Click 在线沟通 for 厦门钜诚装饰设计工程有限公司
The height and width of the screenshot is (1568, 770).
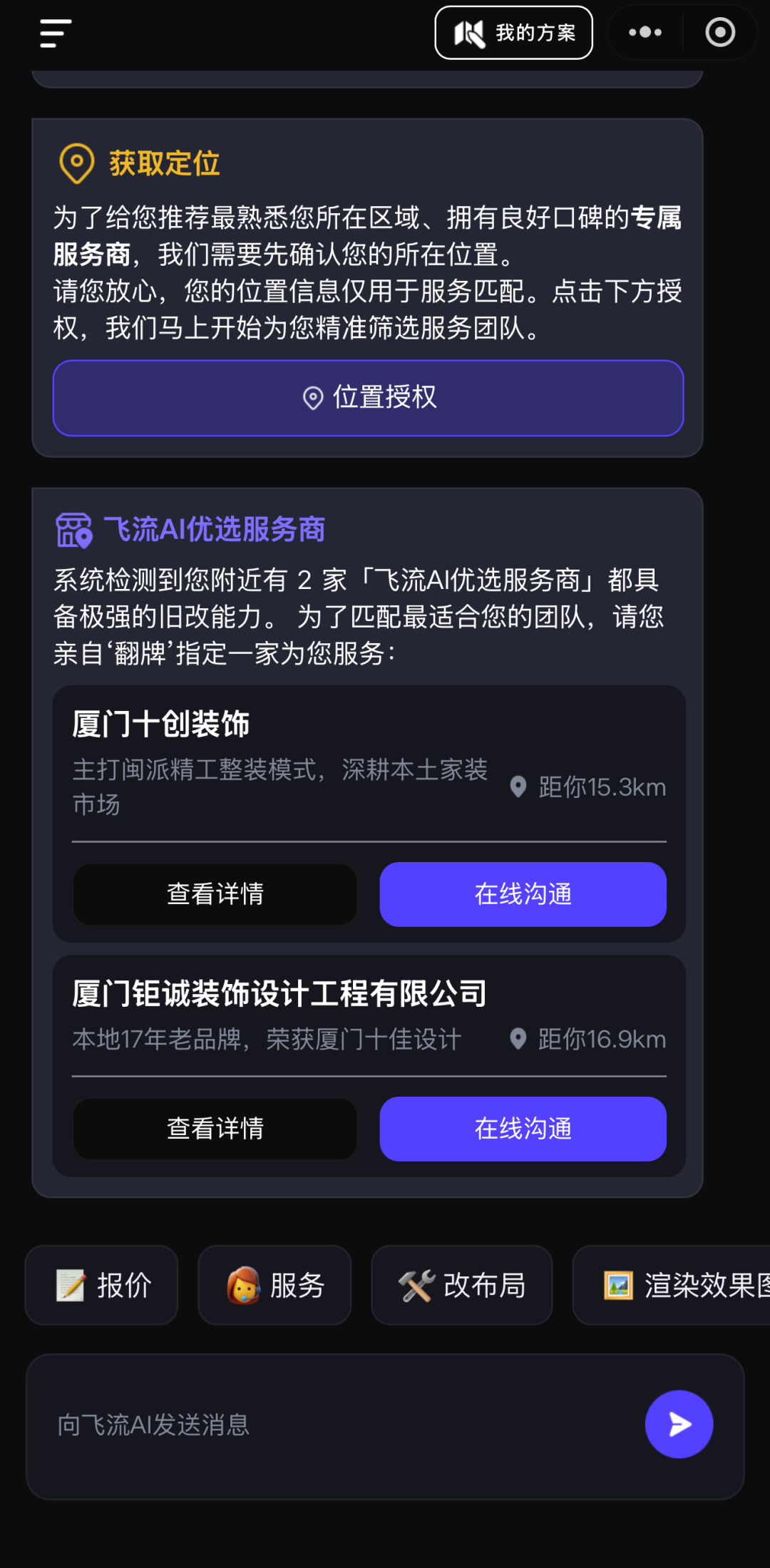pyautogui.click(x=524, y=1128)
